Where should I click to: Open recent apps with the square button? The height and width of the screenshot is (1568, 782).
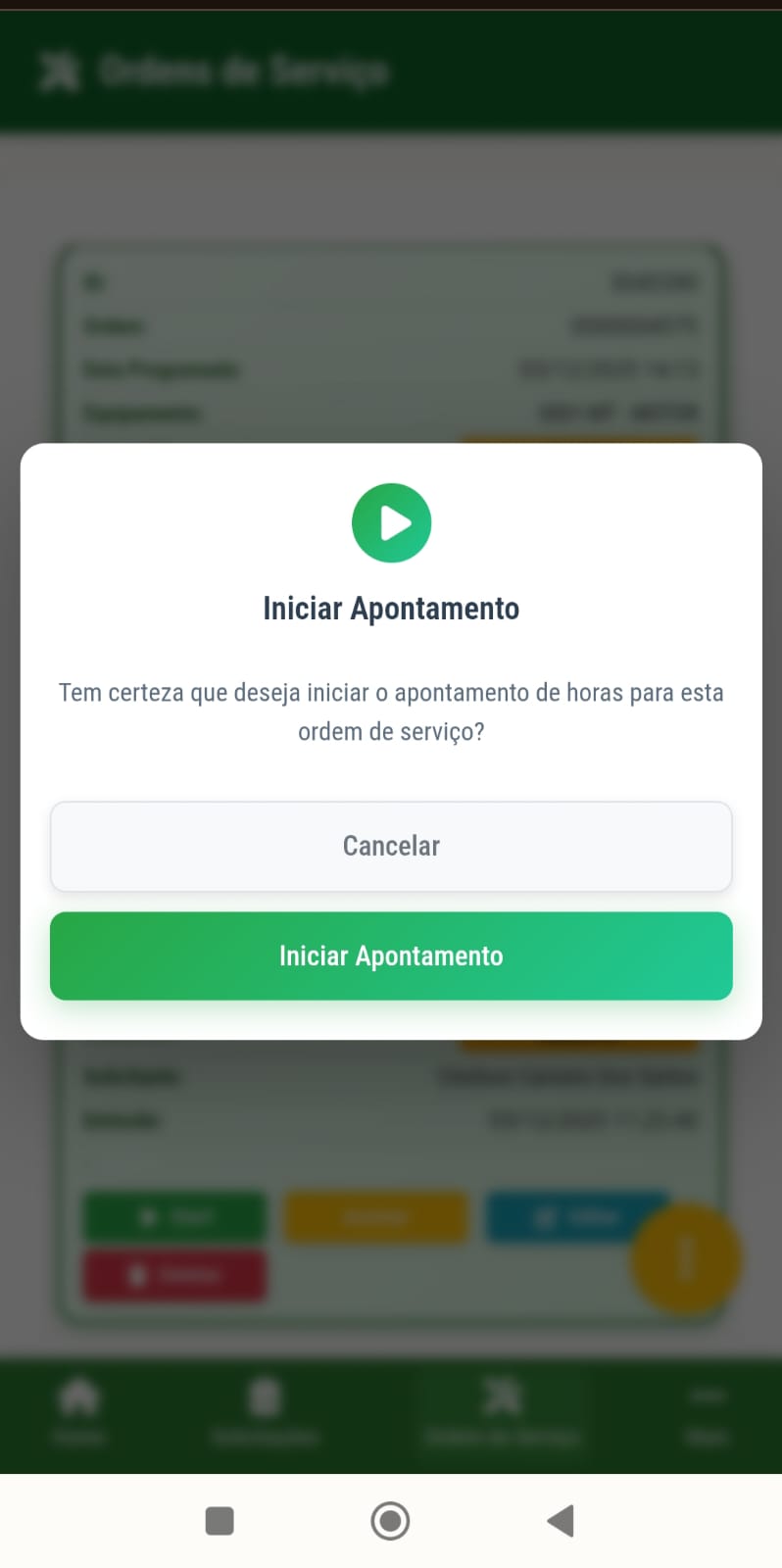coord(220,1520)
